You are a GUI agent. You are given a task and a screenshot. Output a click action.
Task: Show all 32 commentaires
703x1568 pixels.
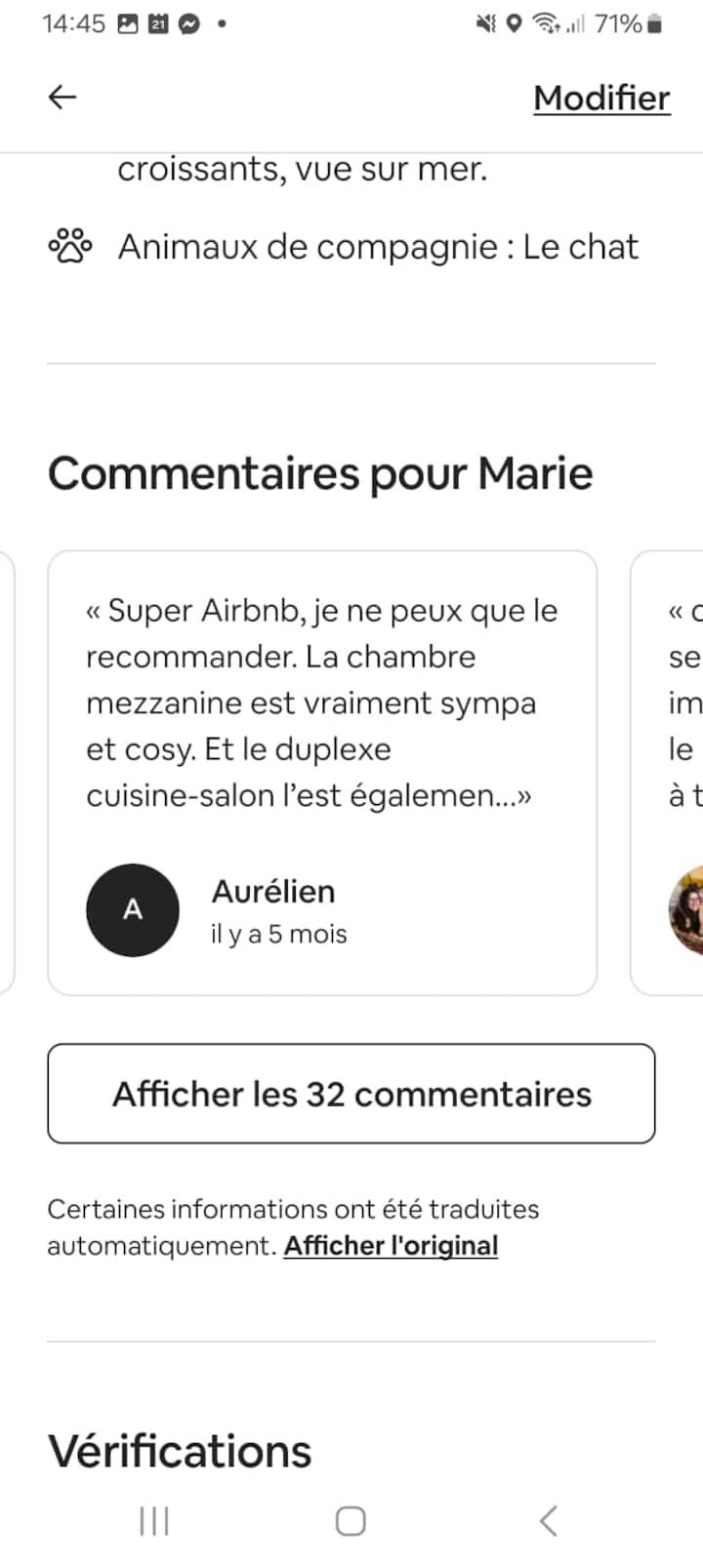(x=351, y=1093)
